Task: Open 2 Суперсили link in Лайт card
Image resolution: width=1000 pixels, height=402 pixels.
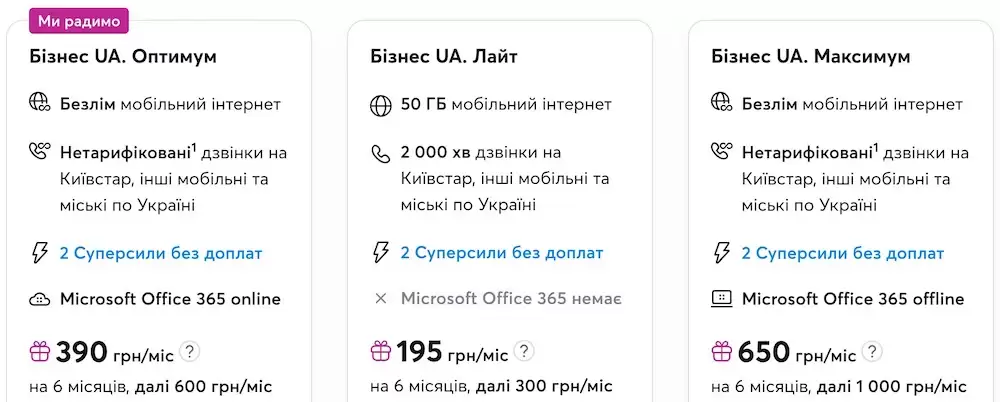Action: pos(501,253)
